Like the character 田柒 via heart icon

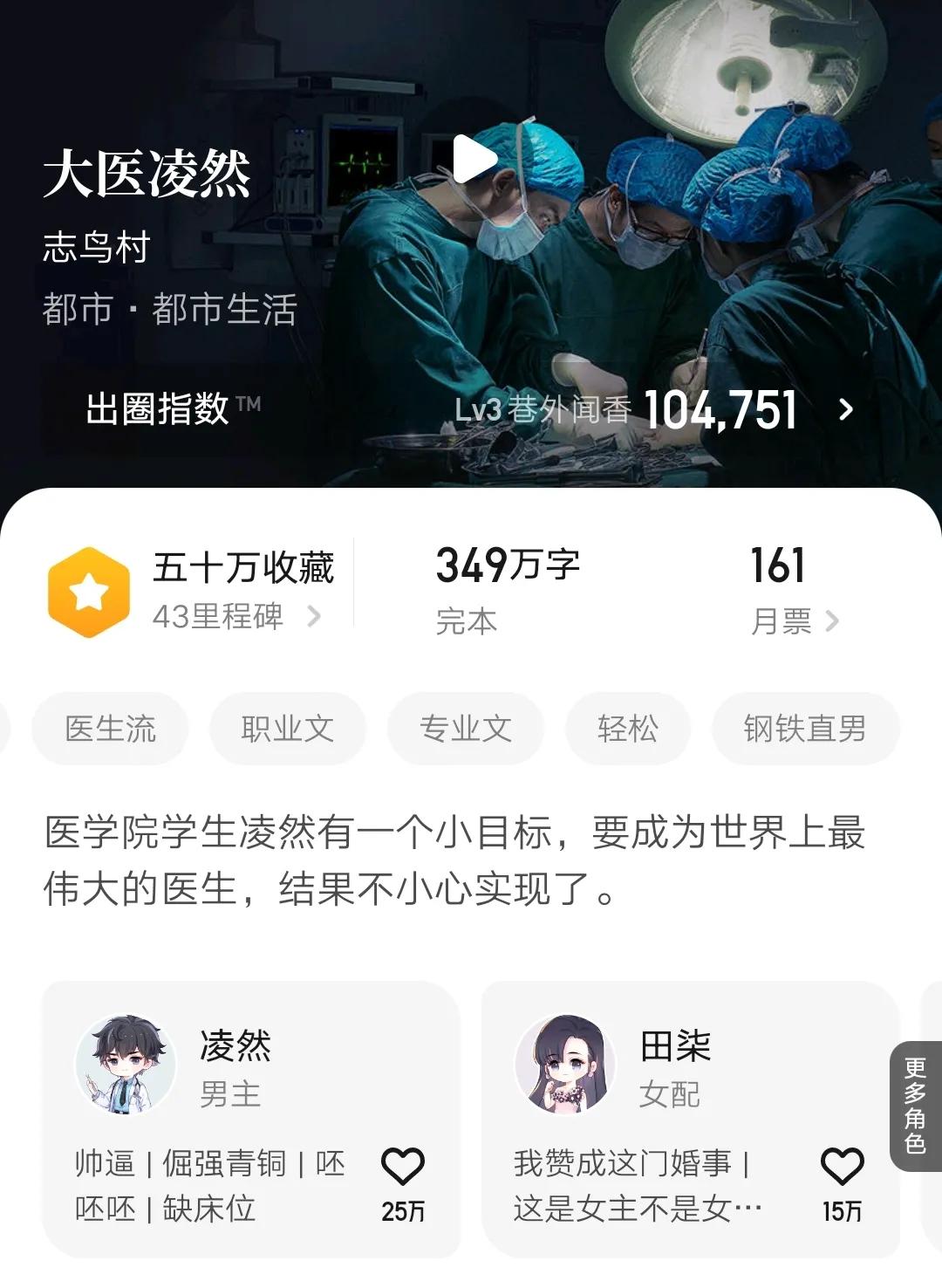(840, 1164)
